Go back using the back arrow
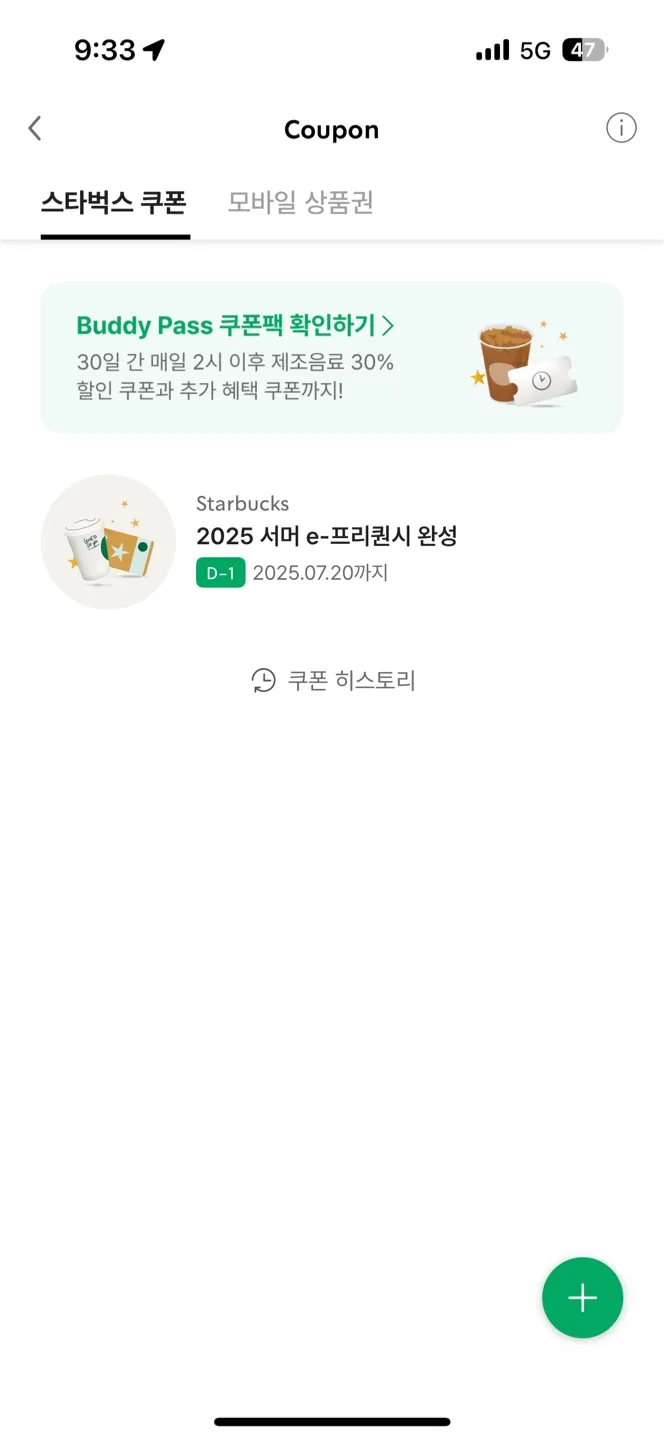Screen dimensions: 664x1440 pyautogui.click(x=35, y=128)
